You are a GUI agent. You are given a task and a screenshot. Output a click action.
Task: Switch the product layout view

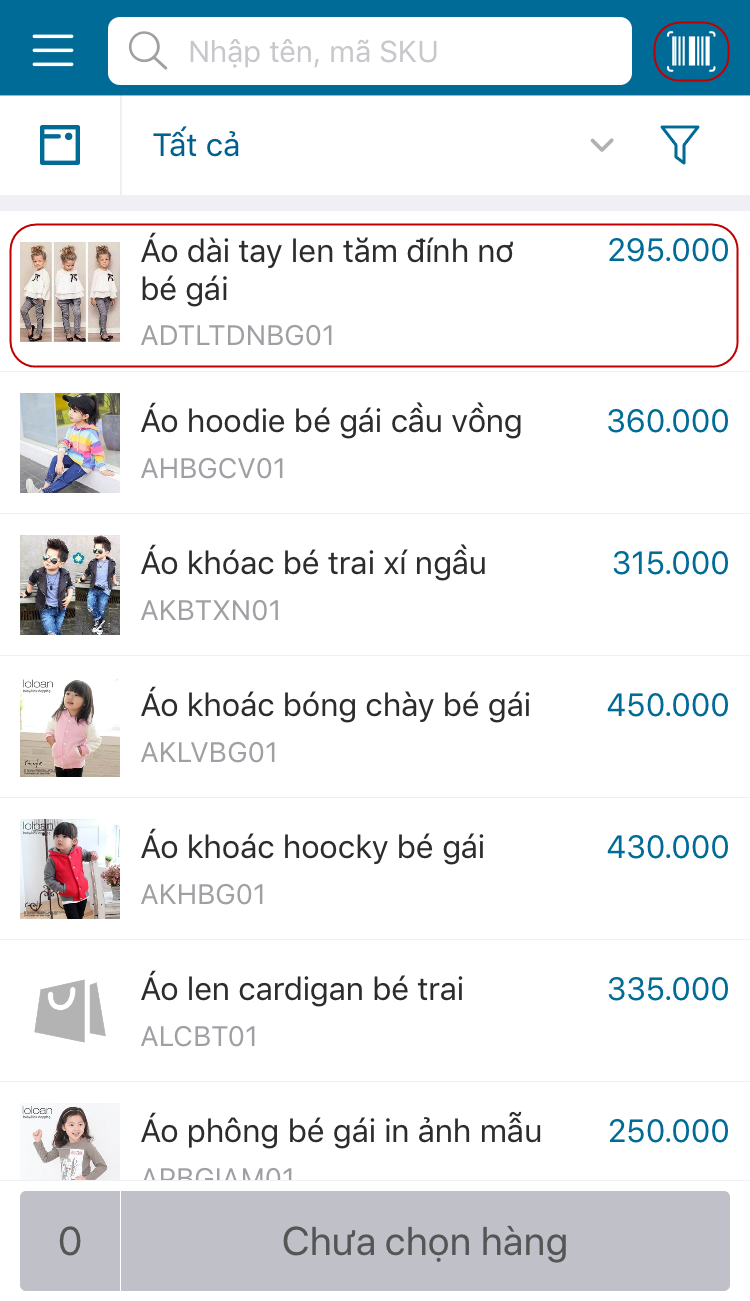[x=60, y=145]
